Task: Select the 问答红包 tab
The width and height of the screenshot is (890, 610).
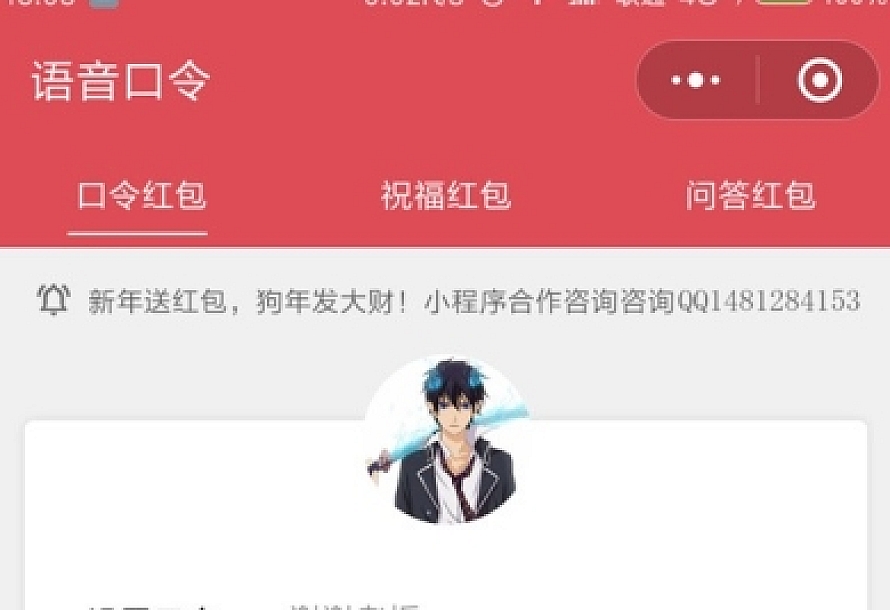Action: 750,196
